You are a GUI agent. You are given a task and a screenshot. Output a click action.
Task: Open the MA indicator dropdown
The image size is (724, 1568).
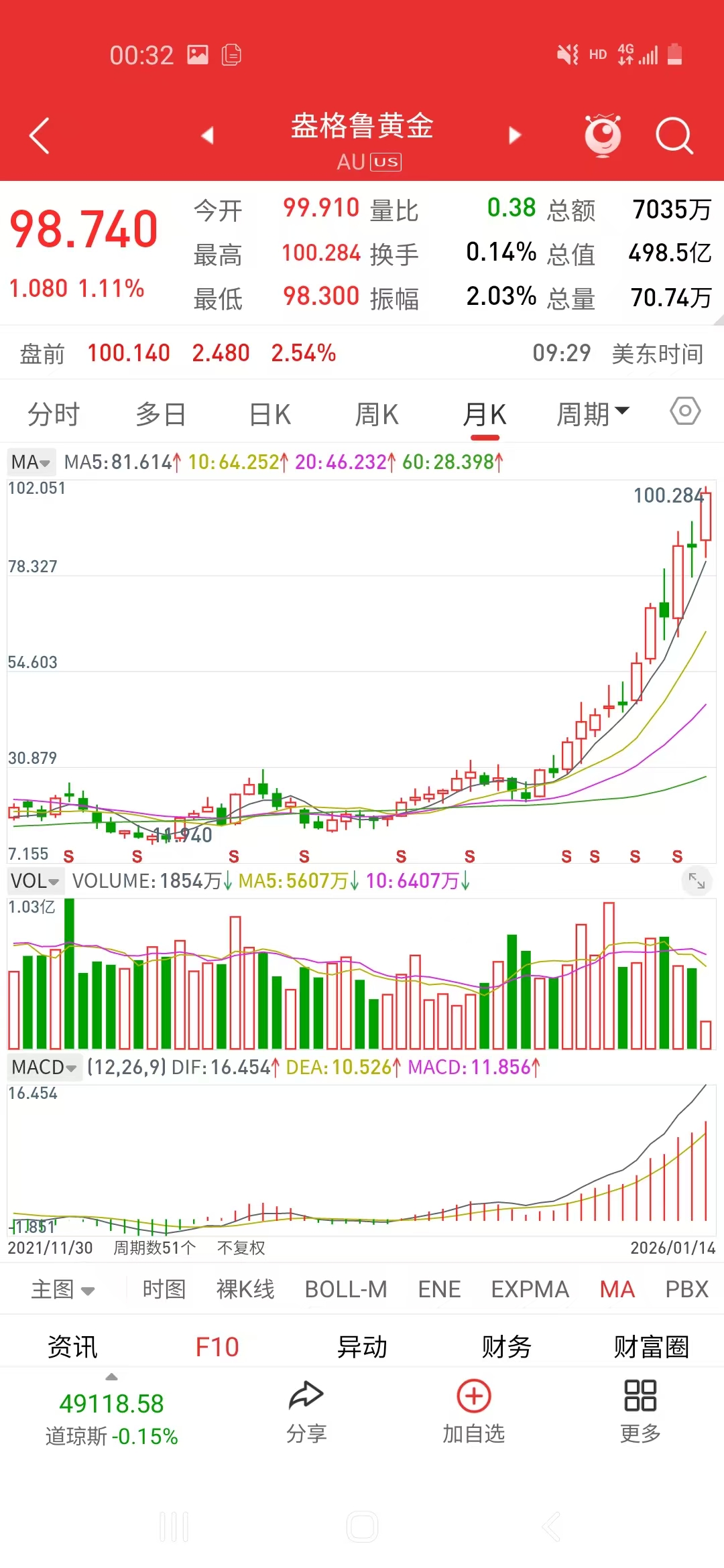[31, 462]
